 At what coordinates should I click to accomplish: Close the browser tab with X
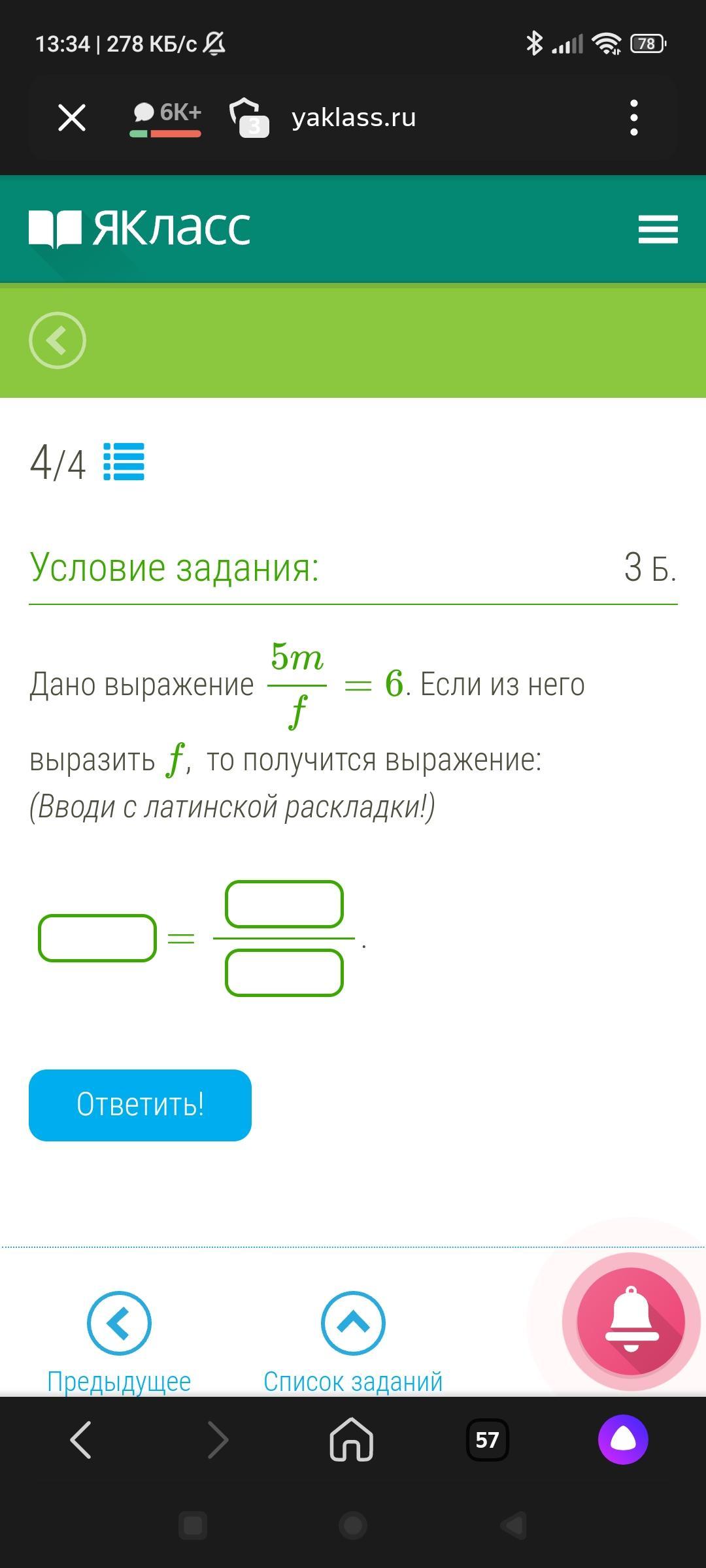click(x=71, y=118)
